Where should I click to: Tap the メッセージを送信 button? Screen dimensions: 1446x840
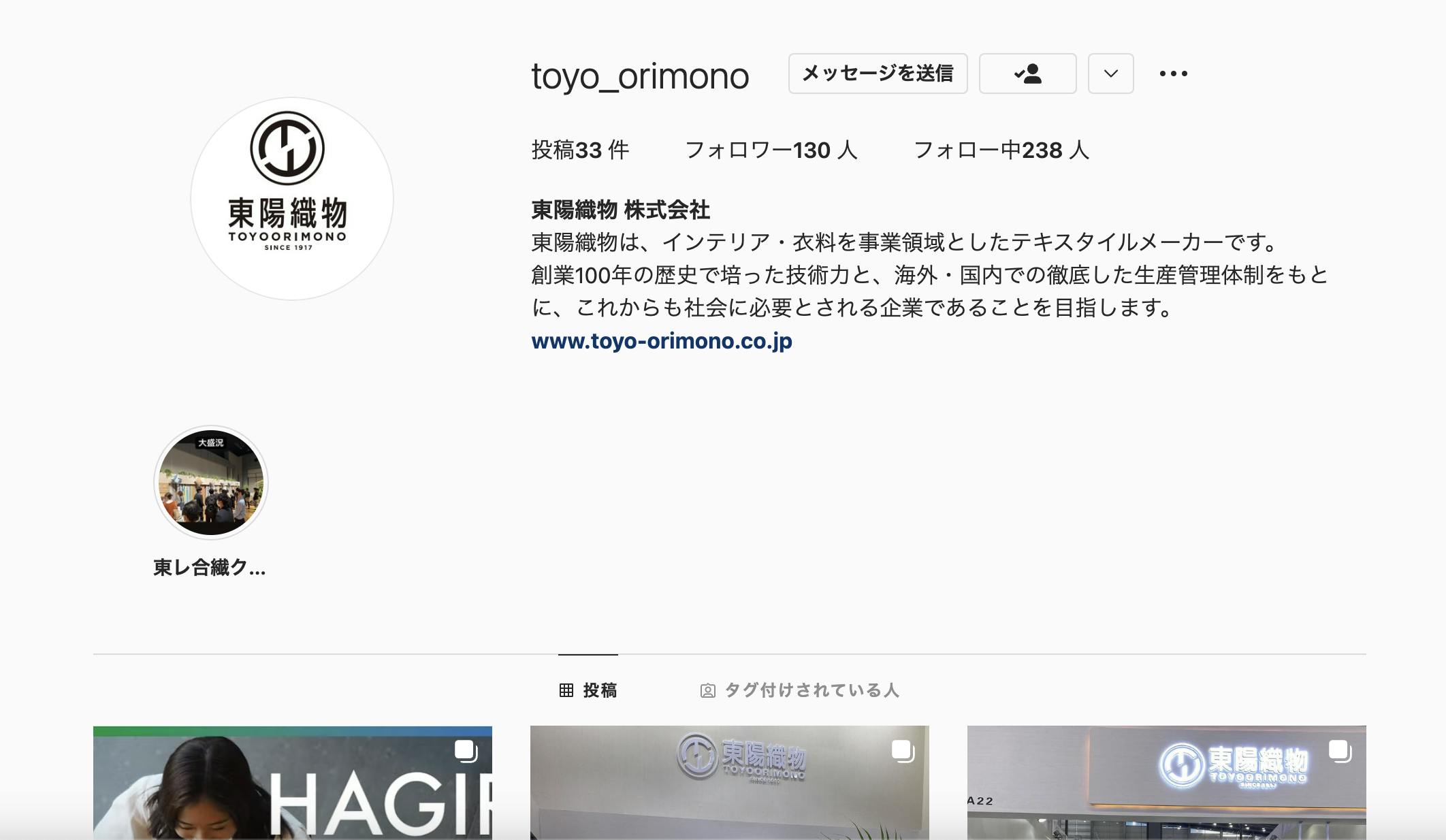click(x=878, y=74)
